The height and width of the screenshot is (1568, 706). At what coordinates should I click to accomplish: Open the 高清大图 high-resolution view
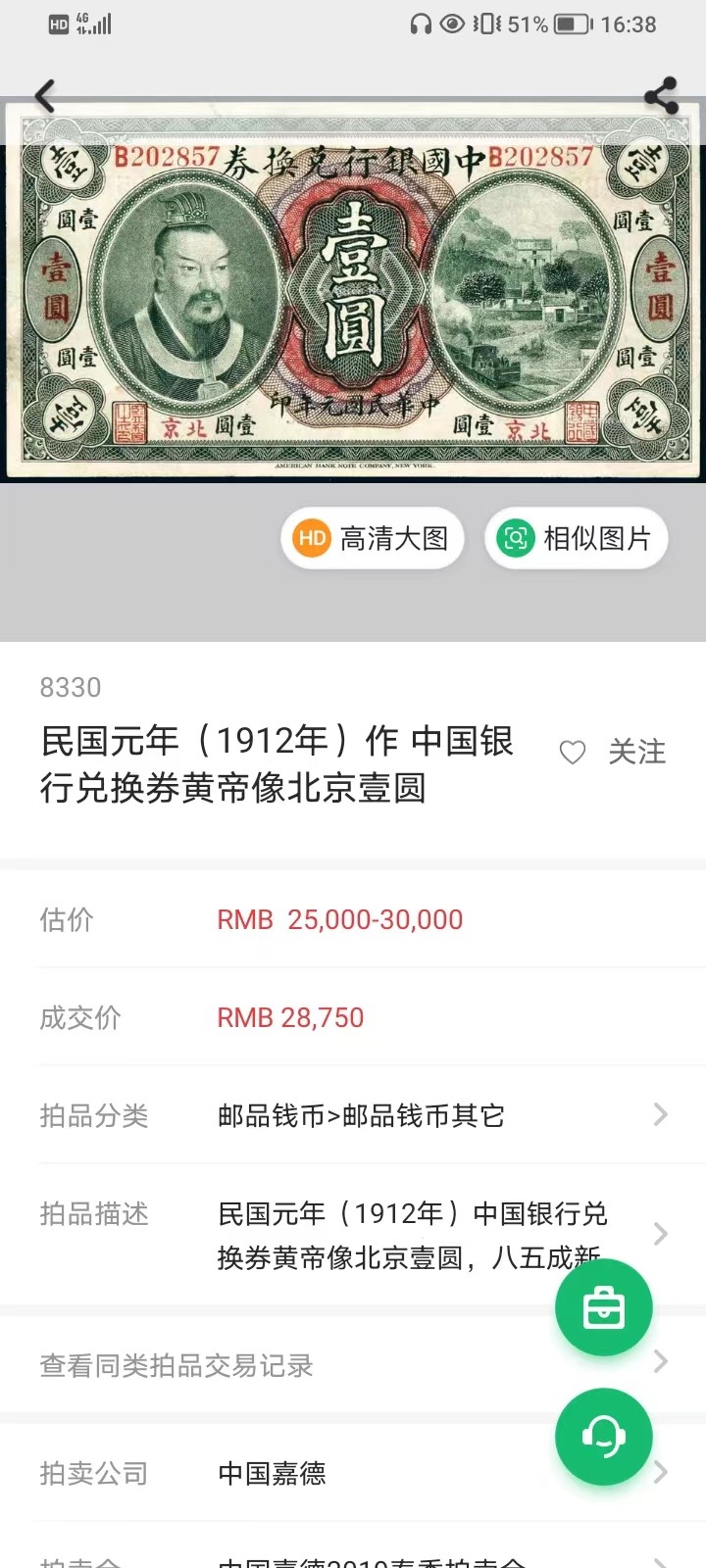pyautogui.click(x=373, y=538)
